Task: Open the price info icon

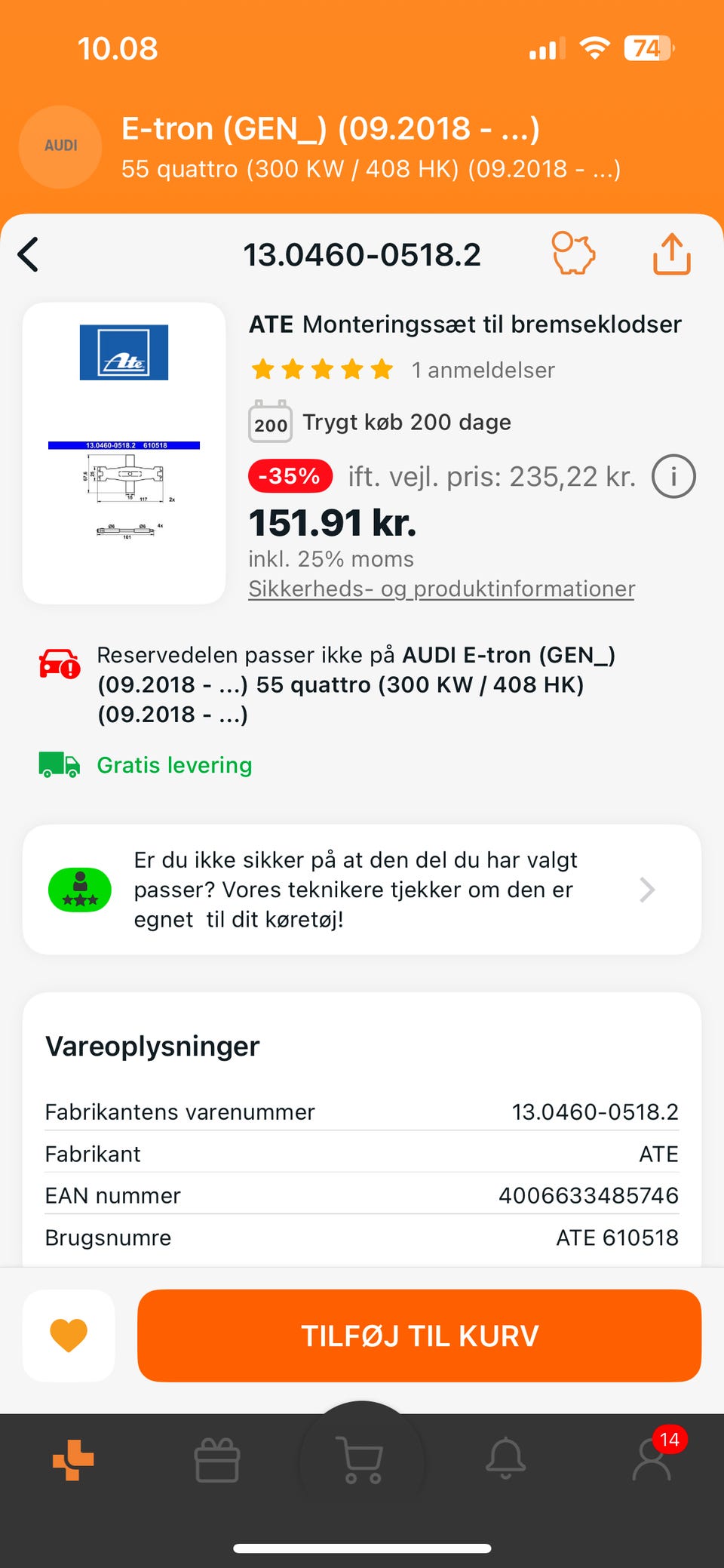Action: (x=673, y=476)
